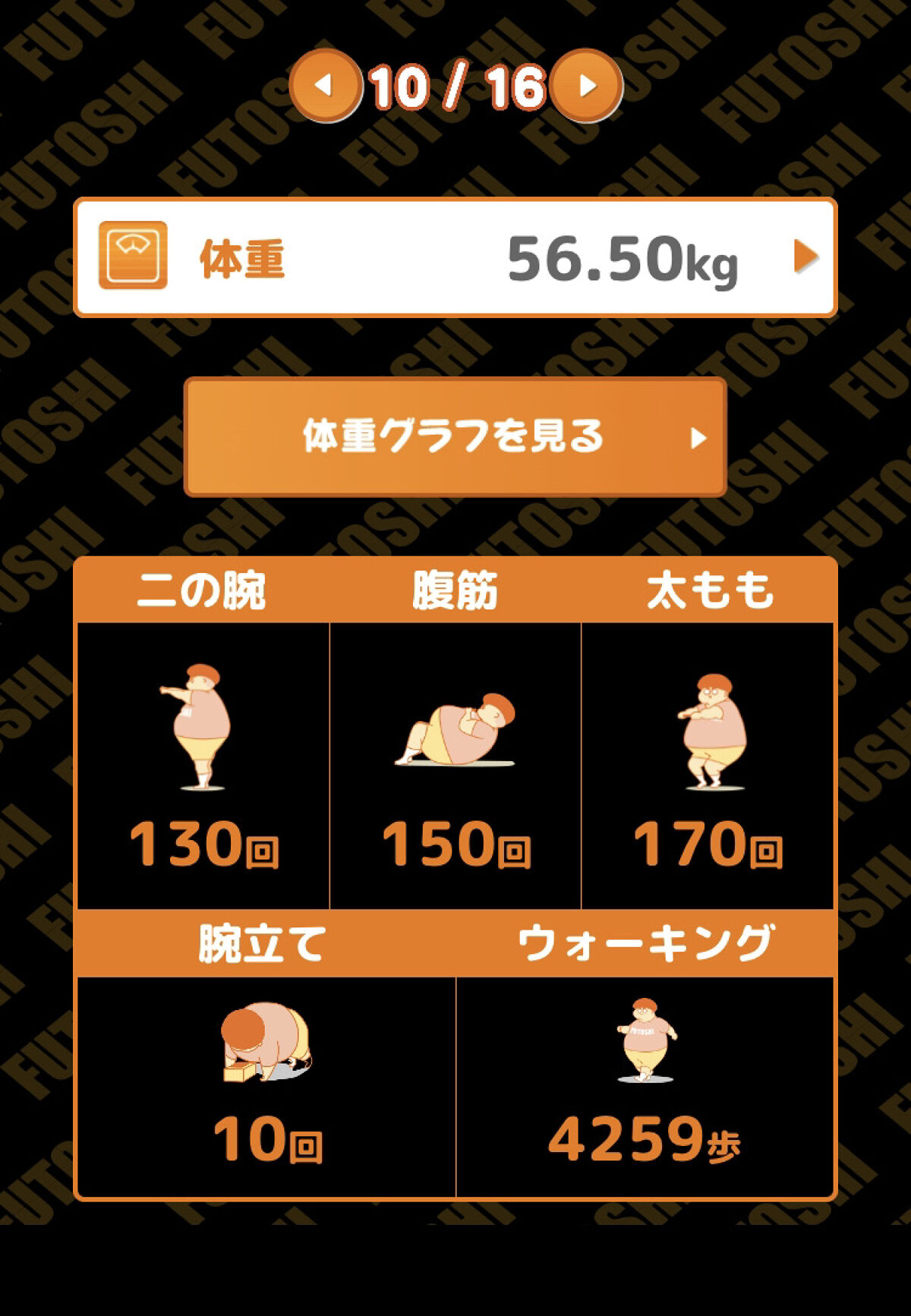Select the sit-up character doing 腹筋
This screenshot has width=911, height=1316.
tap(455, 729)
